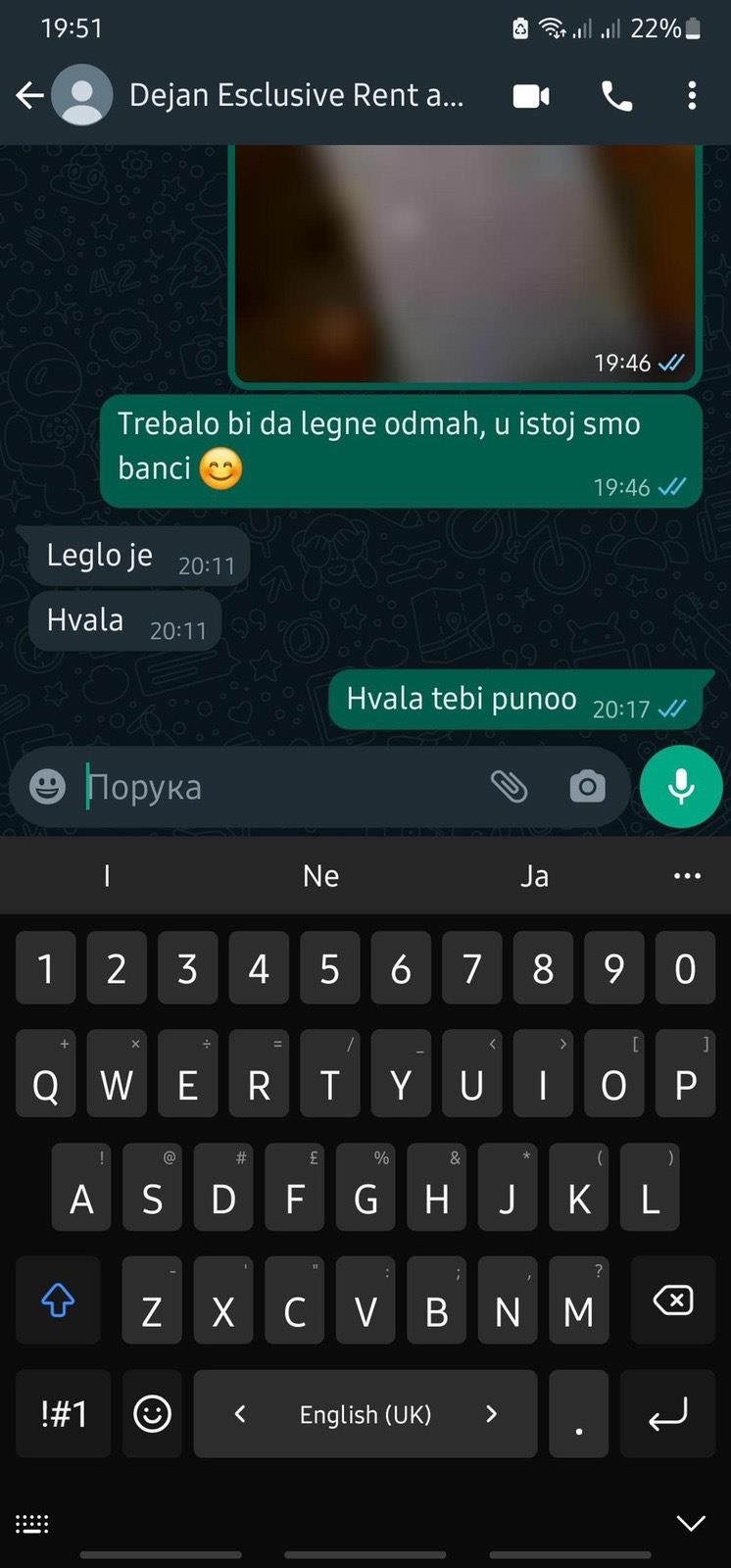
Task: Start a voice call with Dejan
Action: 616,95
